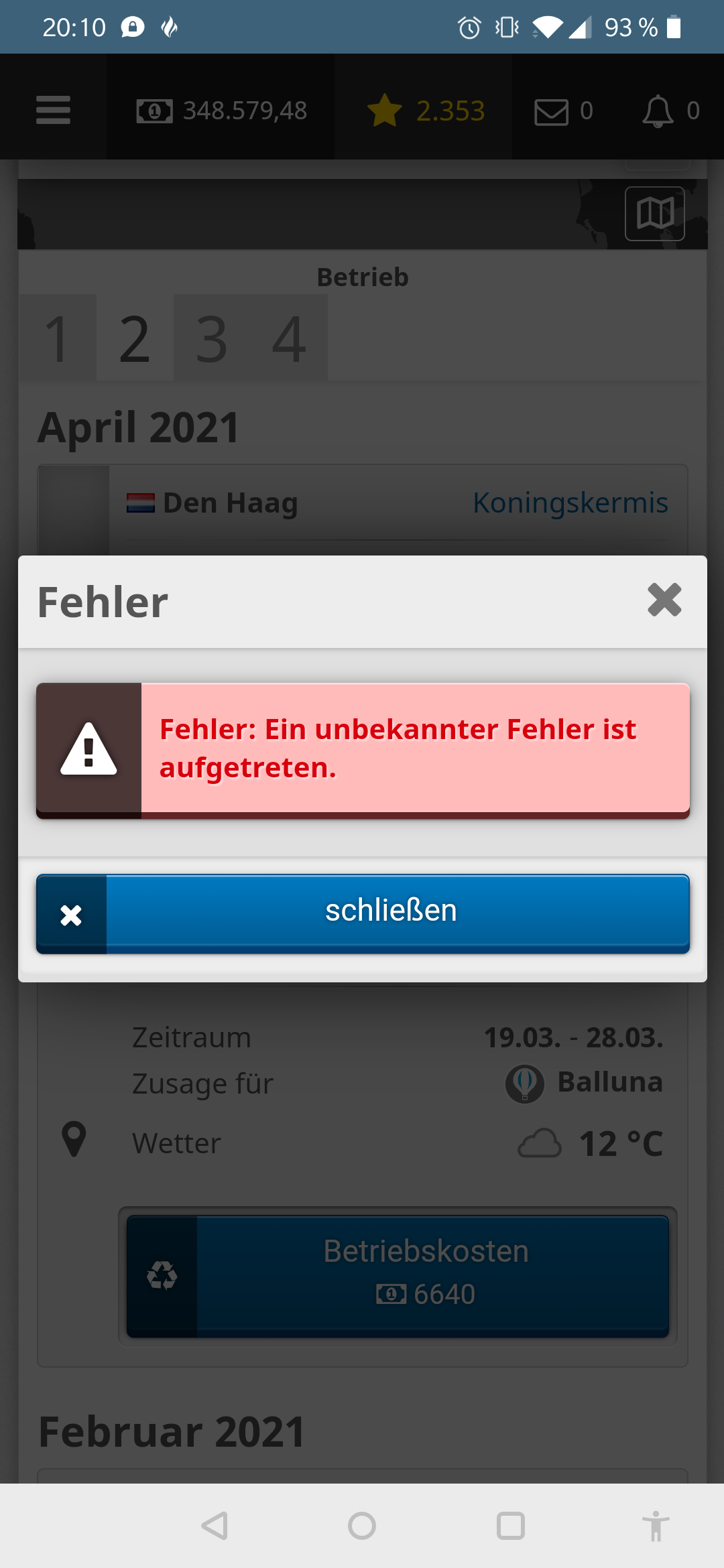
Task: Tap the schließen button
Action: point(363,913)
